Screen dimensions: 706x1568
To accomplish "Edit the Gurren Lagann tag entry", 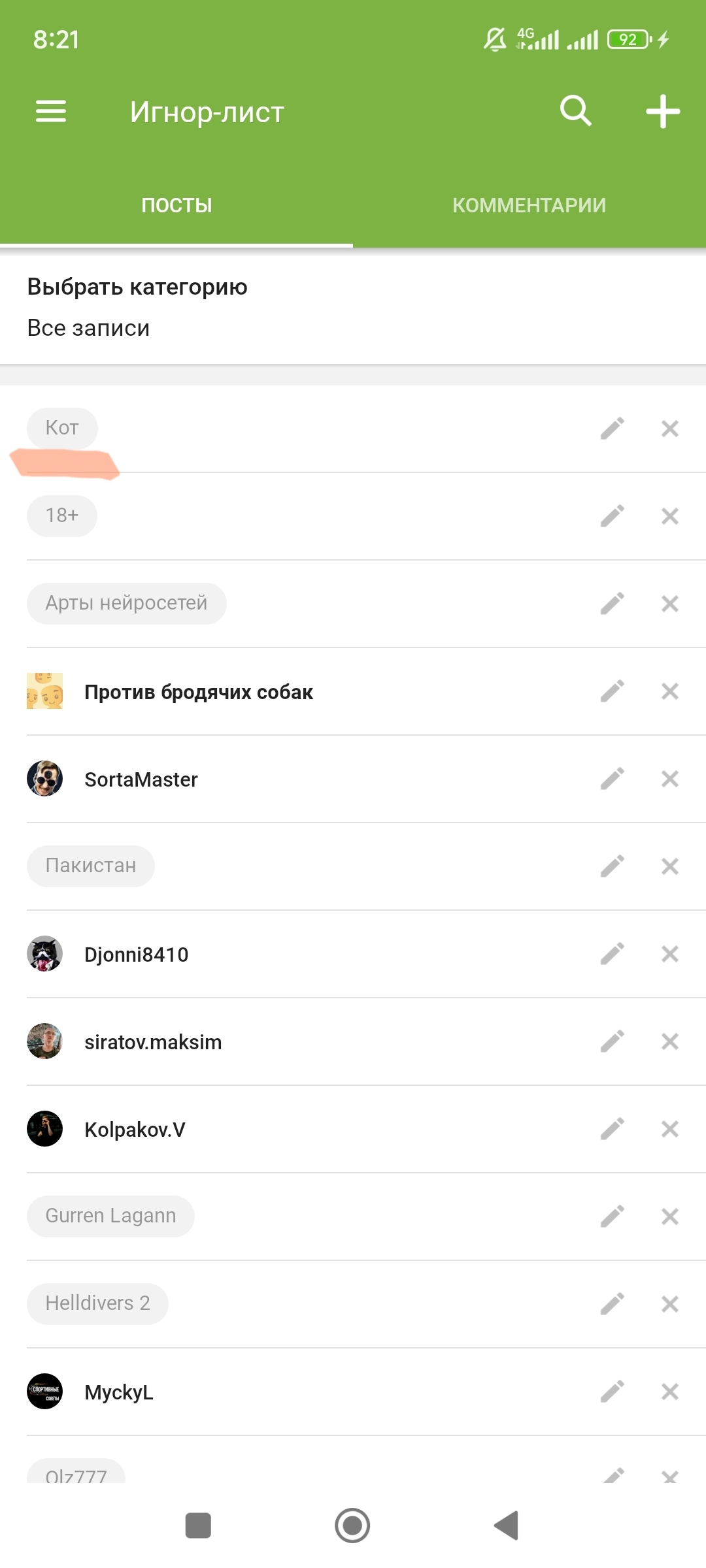I will point(613,1217).
